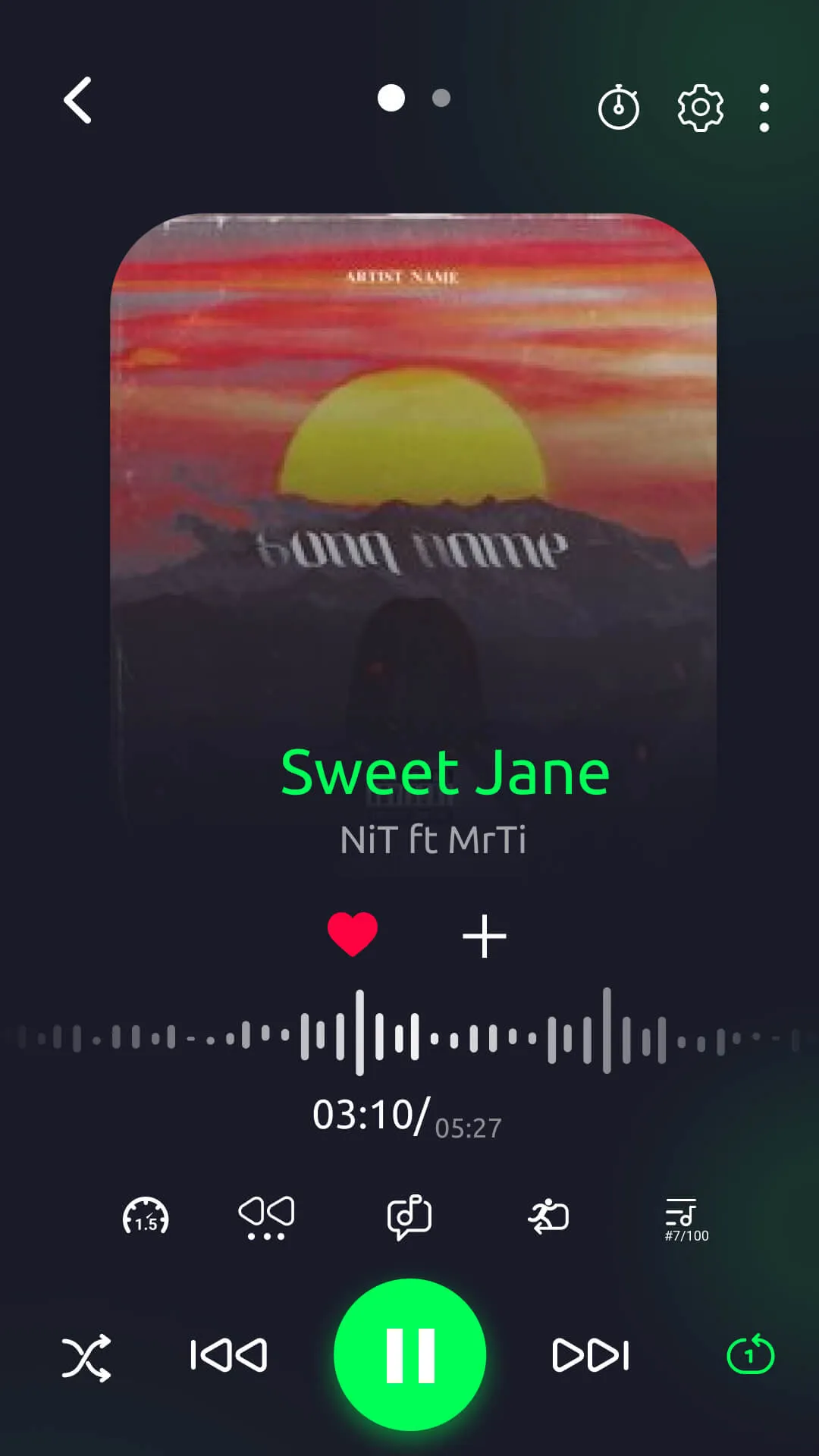This screenshot has height=1456, width=819.
Task: Open the settings gear
Action: click(699, 108)
